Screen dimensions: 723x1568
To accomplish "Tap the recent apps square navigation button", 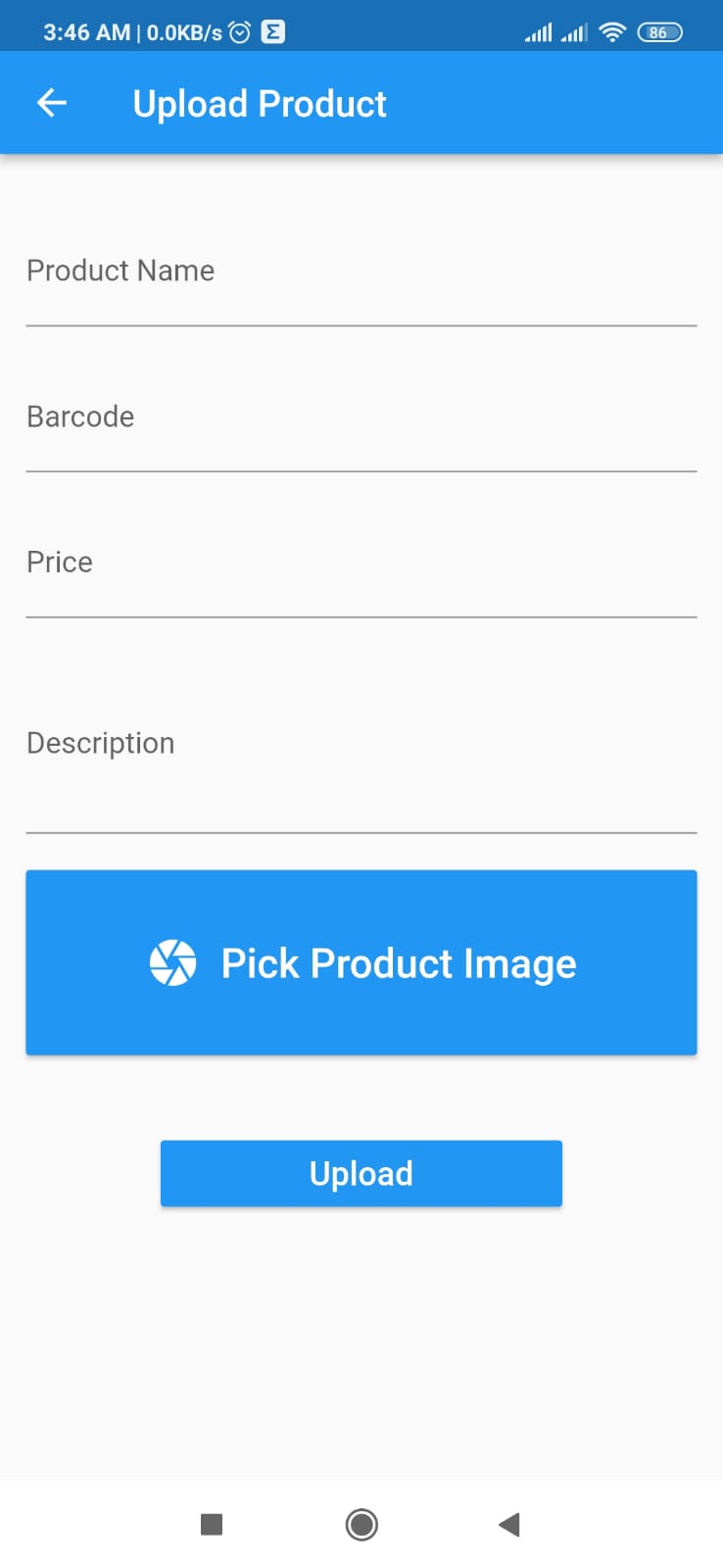I will [x=212, y=1525].
